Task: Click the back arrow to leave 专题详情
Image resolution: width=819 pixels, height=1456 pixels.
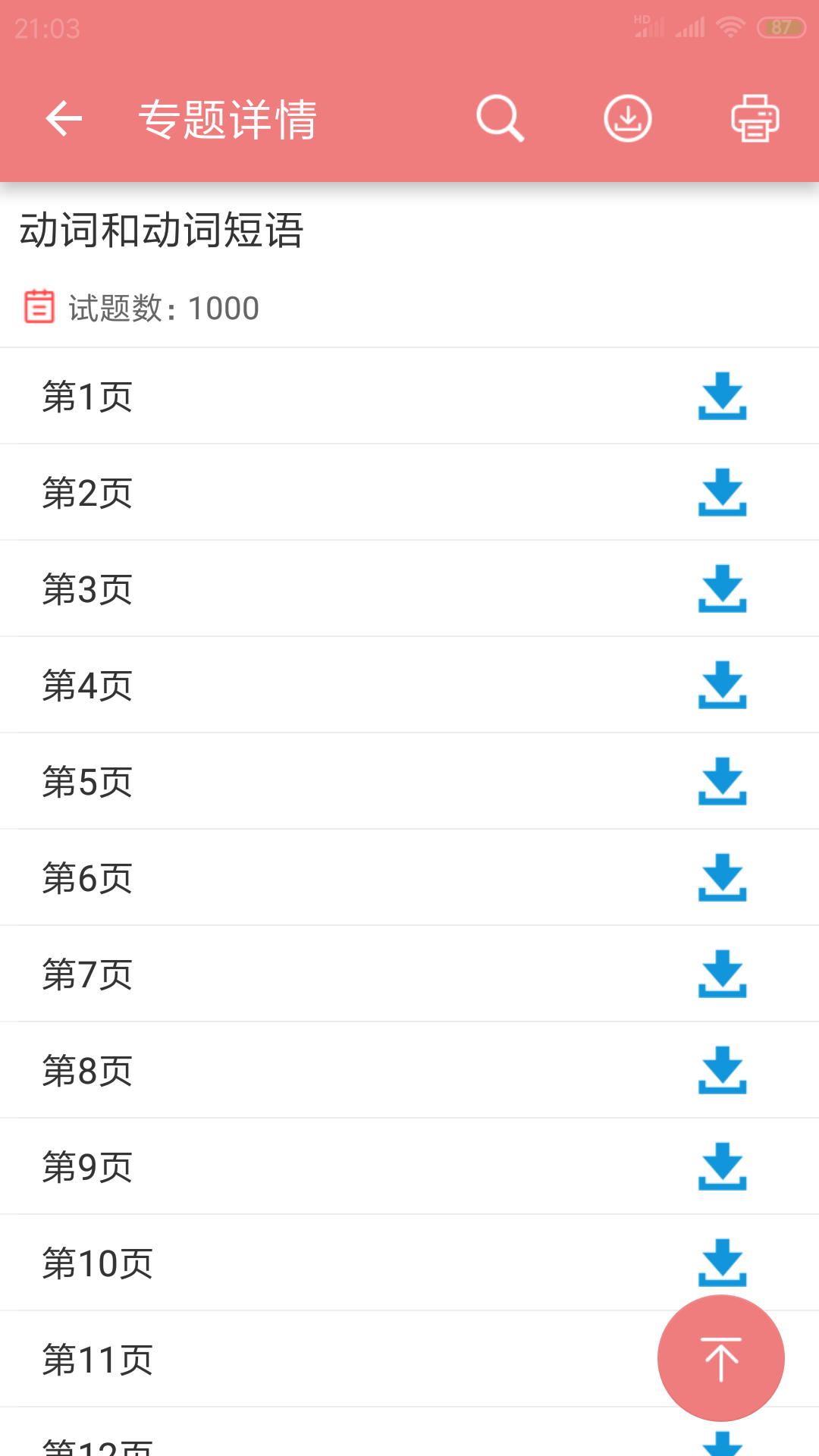Action: 63,118
